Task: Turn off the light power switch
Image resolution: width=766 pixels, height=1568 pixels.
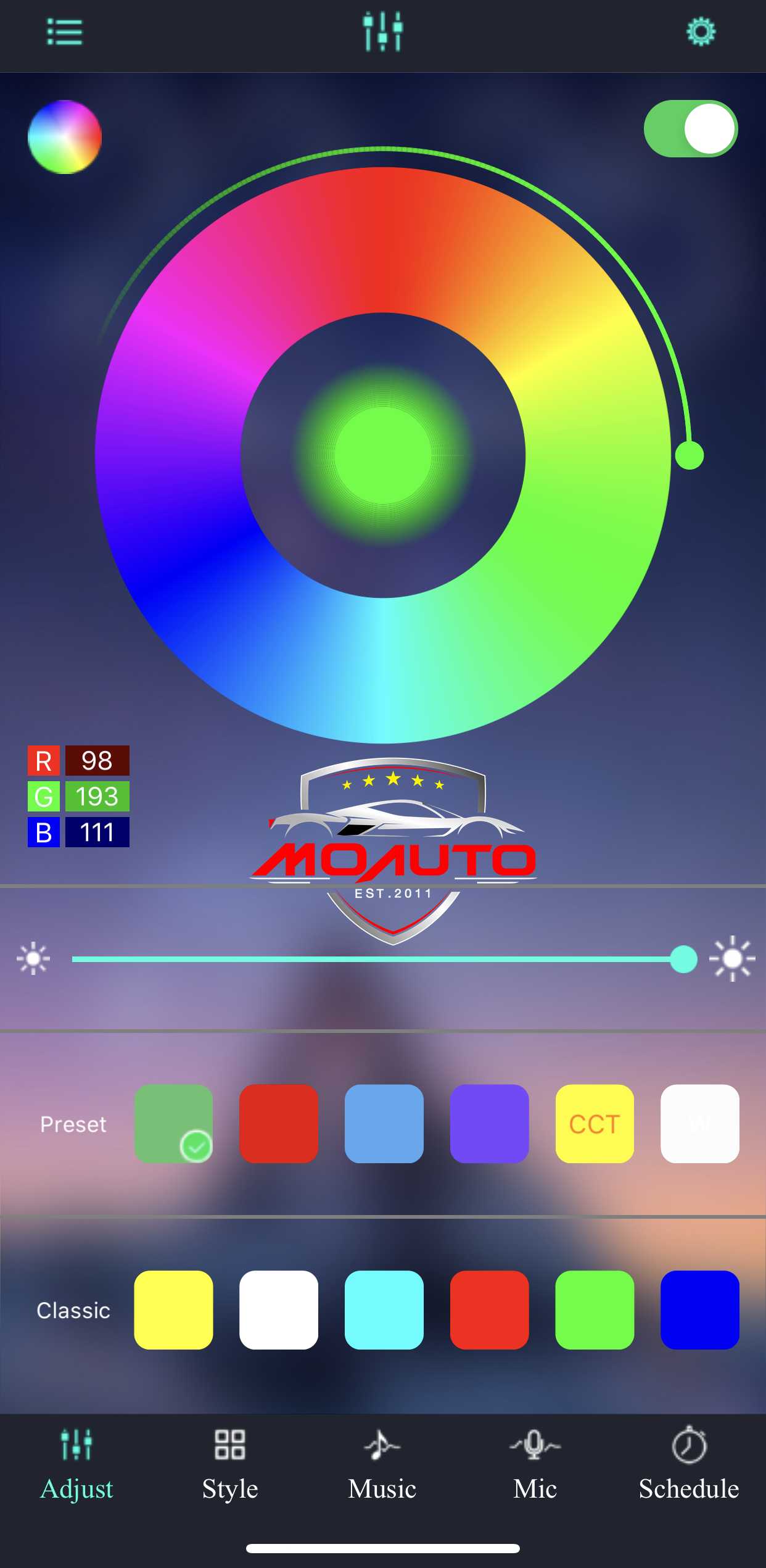Action: point(691,128)
